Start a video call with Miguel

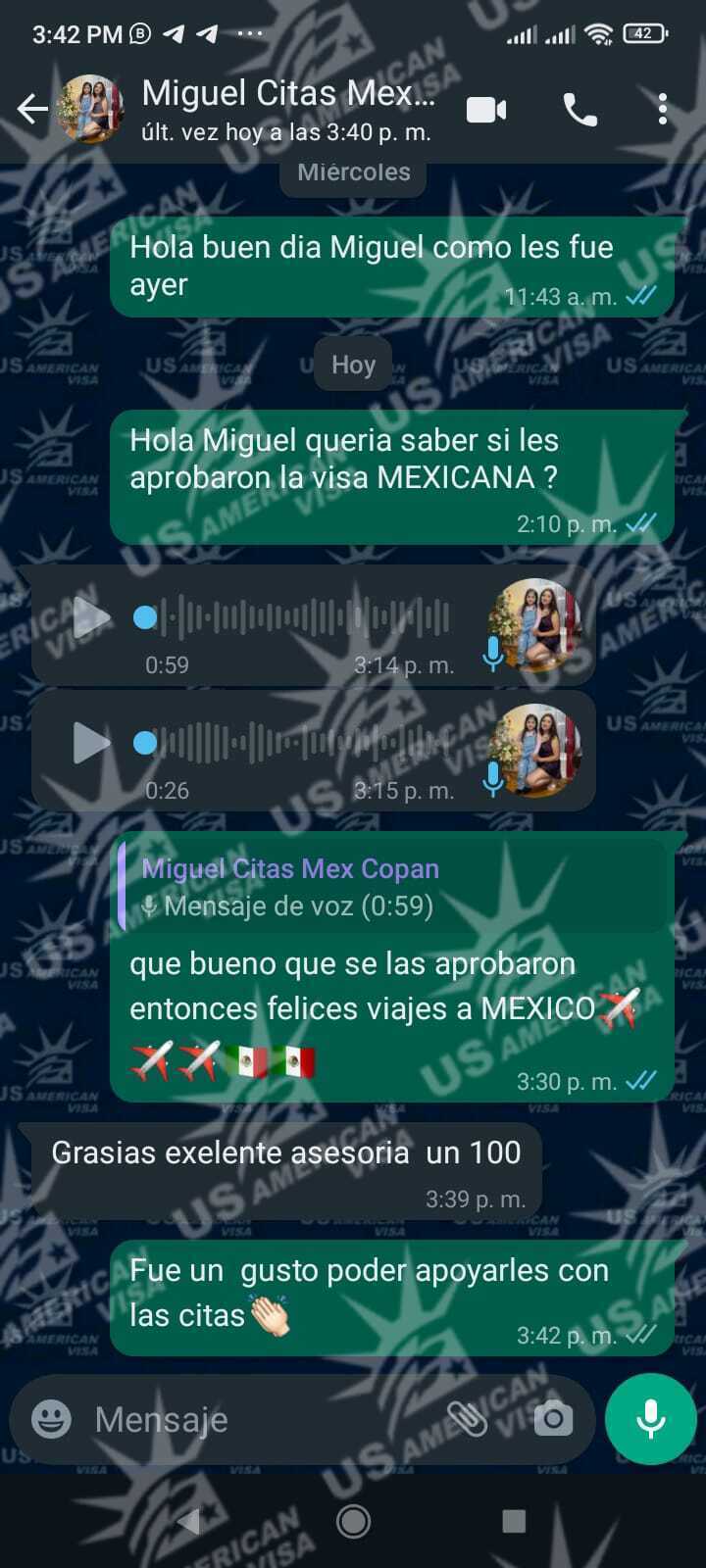tap(486, 109)
